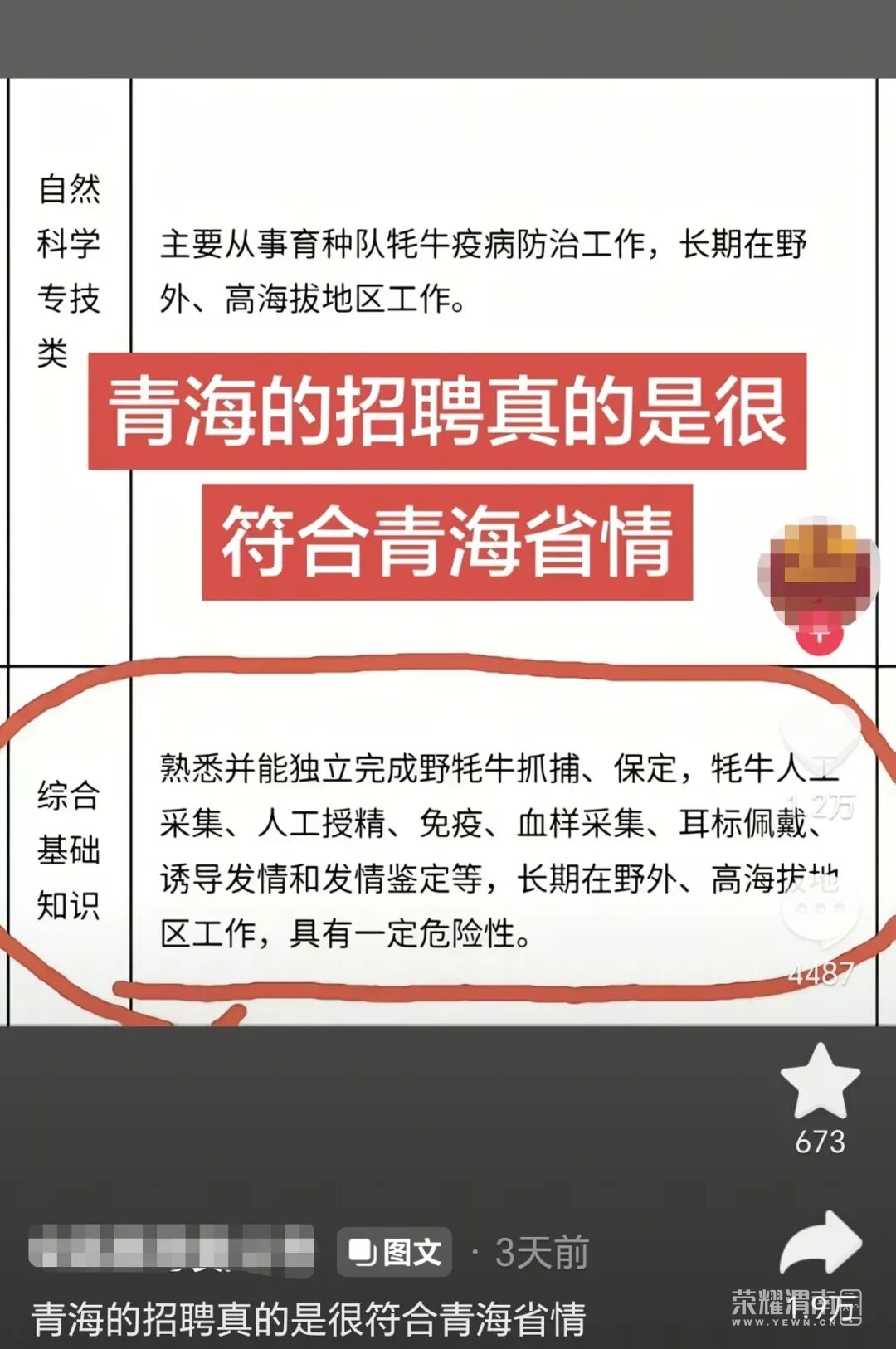Follow the author with the red plus
The image size is (896, 1349).
819,636
